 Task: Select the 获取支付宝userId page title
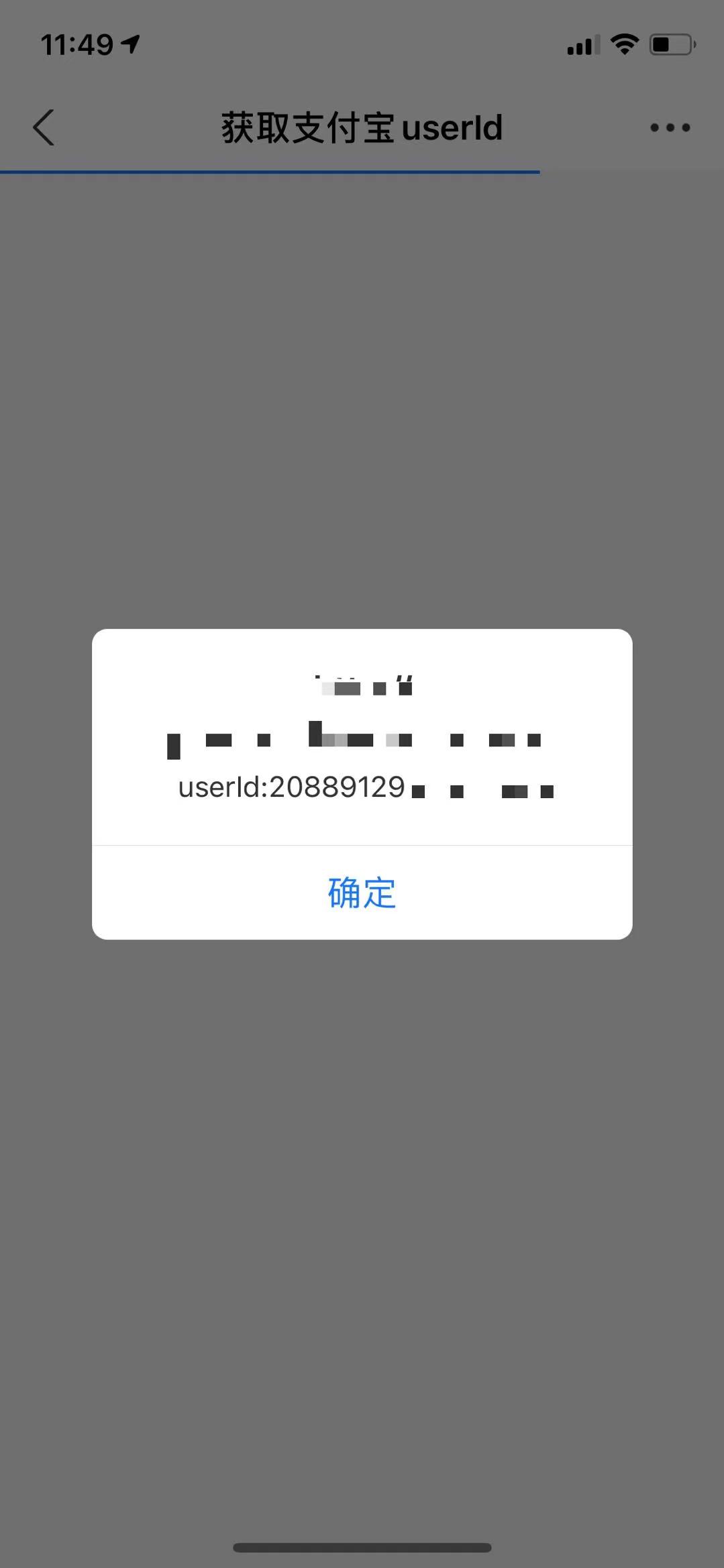tap(361, 127)
